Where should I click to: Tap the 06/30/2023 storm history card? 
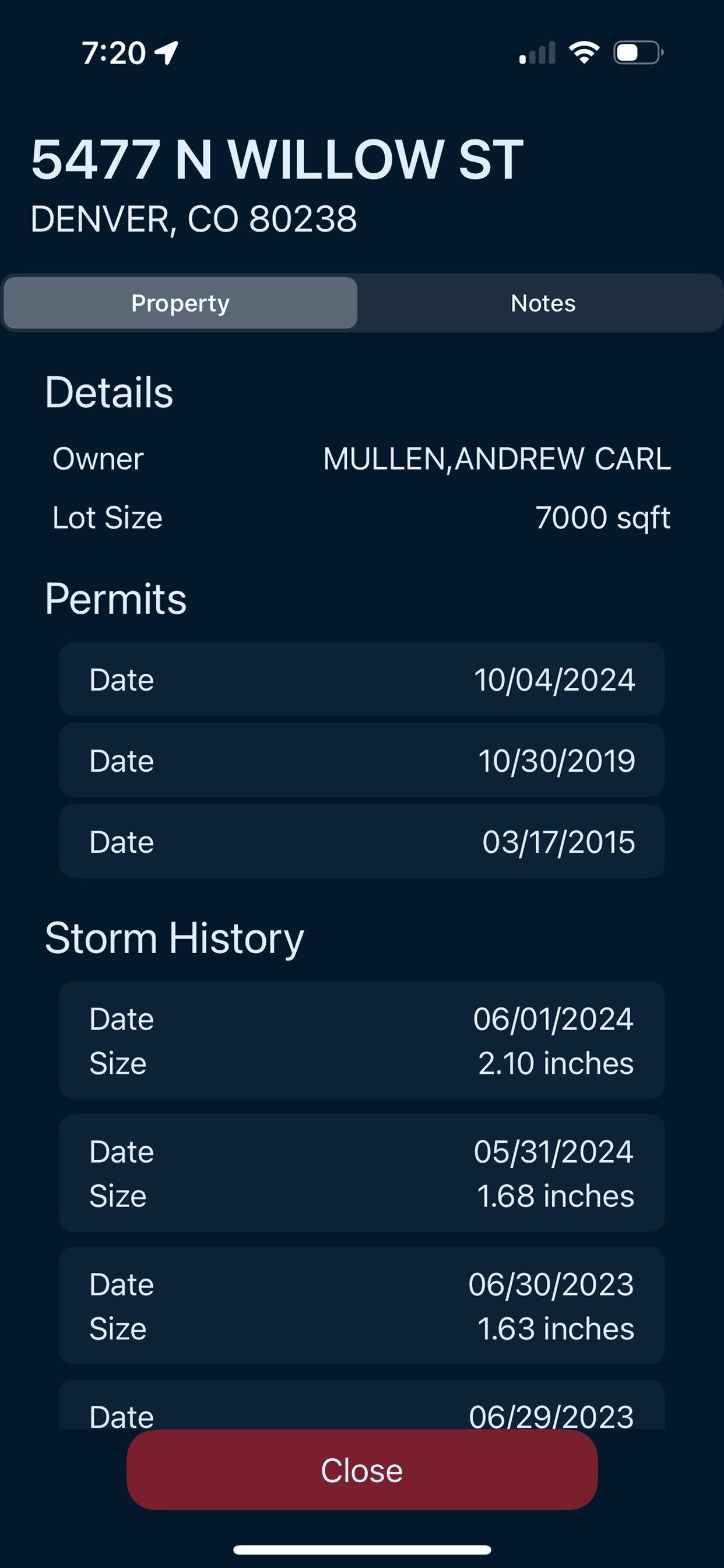pyautogui.click(x=361, y=1304)
